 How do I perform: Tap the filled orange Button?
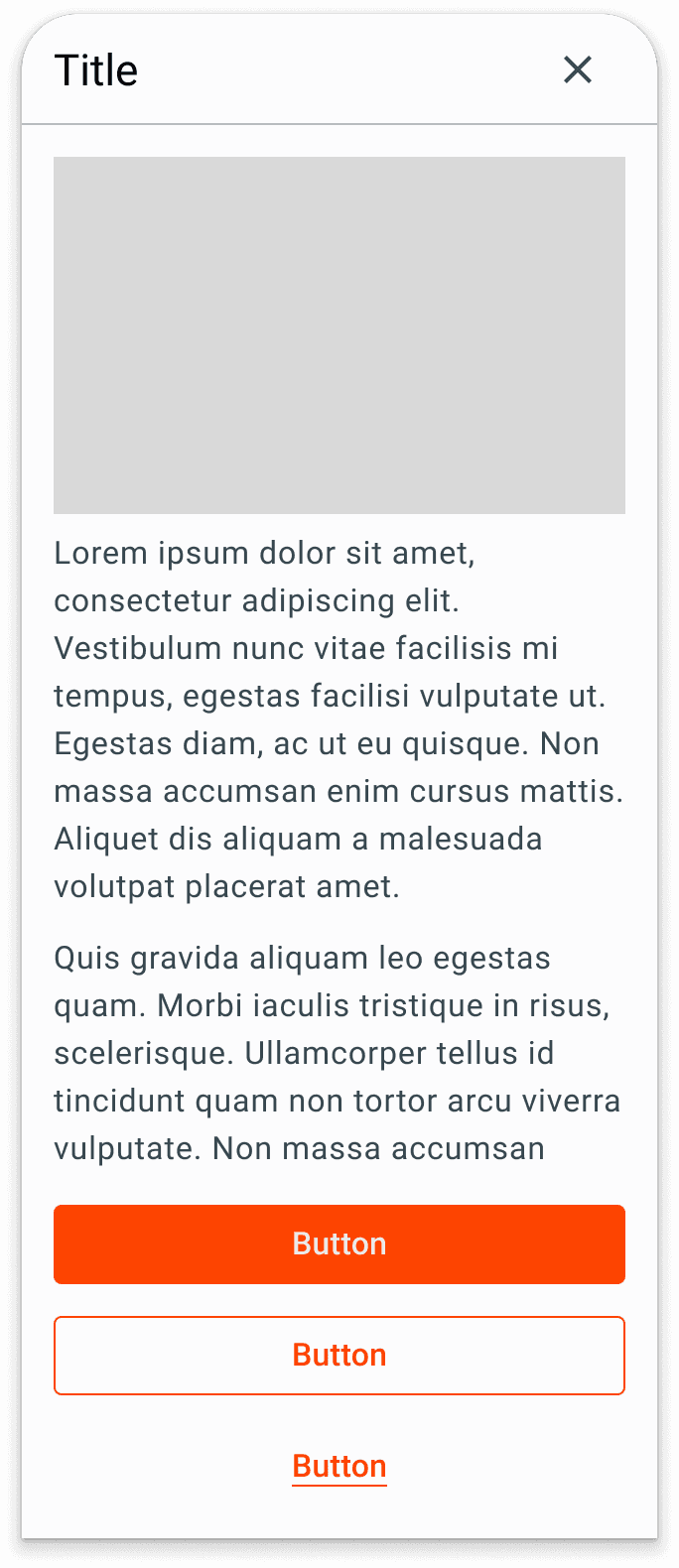(x=339, y=1244)
